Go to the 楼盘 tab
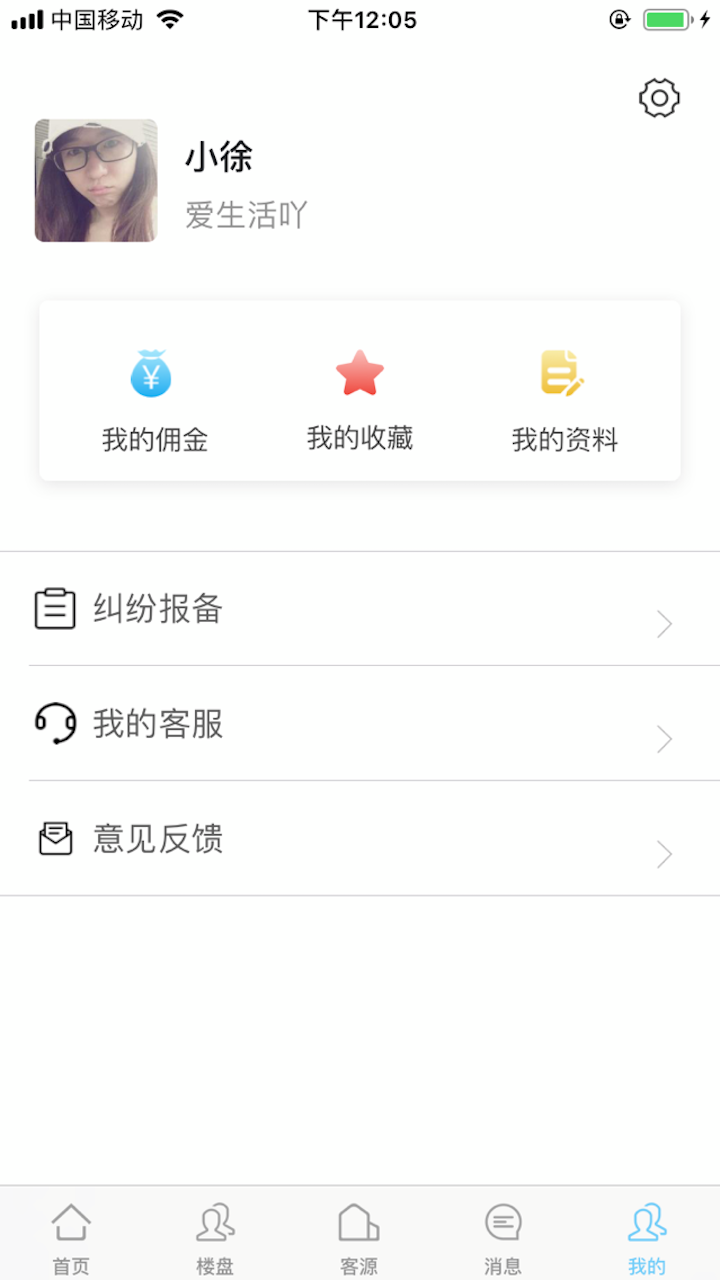Screen dimensions: 720x1280 (215, 1238)
